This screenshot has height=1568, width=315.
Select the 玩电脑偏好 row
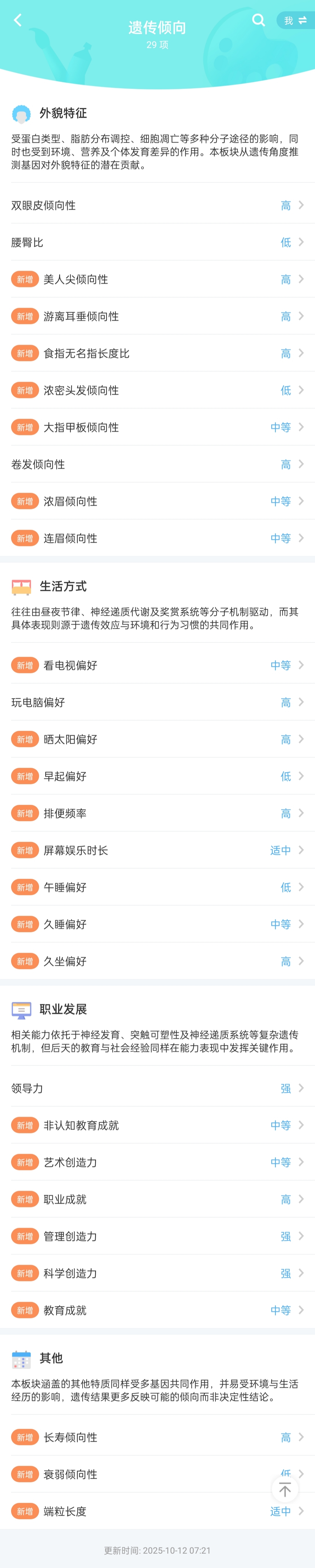click(x=157, y=702)
